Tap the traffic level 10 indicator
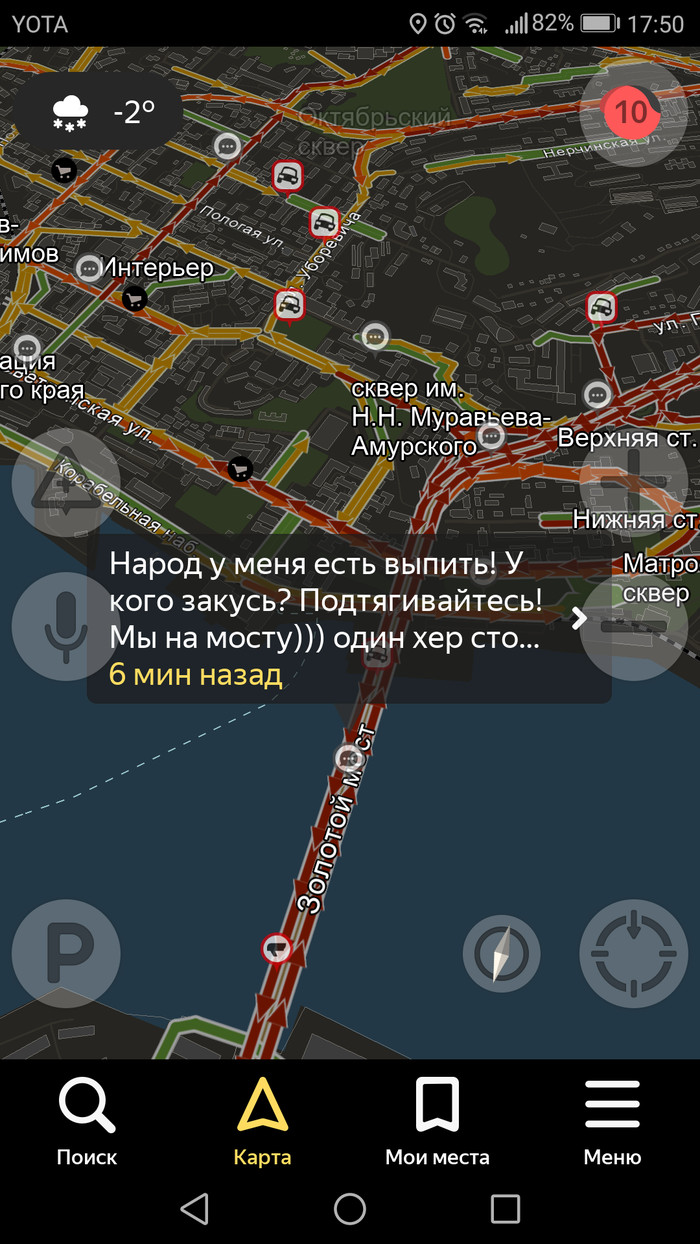Screen dimensions: 700x1244 click(632, 112)
